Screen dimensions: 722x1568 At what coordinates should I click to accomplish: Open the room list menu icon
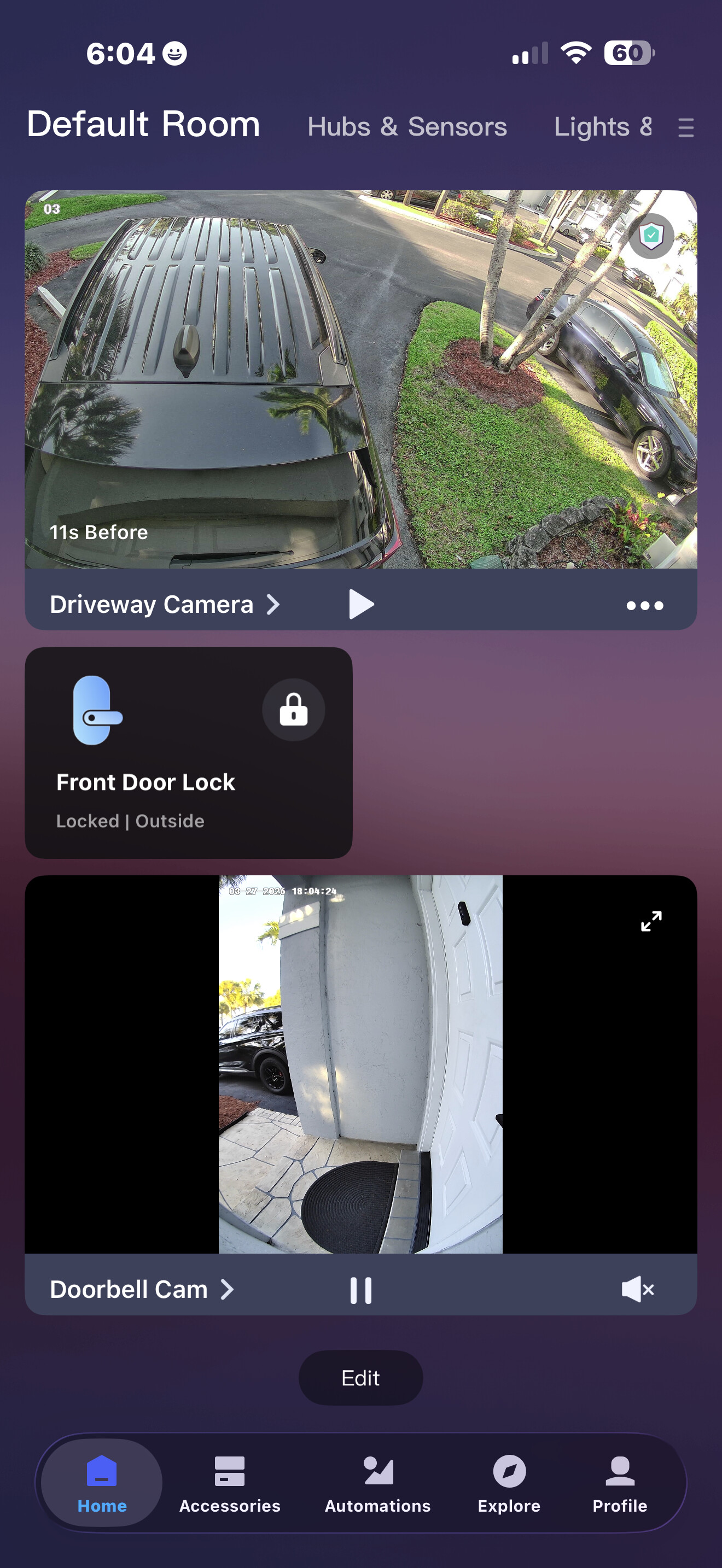point(685,128)
